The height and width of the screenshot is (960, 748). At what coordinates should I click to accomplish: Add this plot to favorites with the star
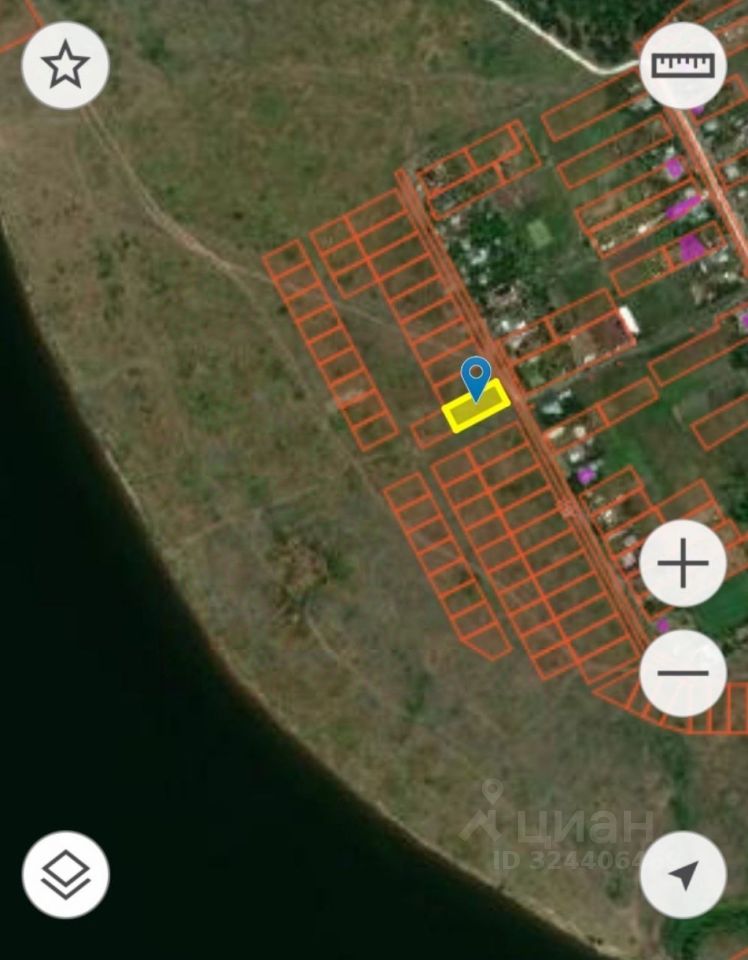[x=65, y=65]
